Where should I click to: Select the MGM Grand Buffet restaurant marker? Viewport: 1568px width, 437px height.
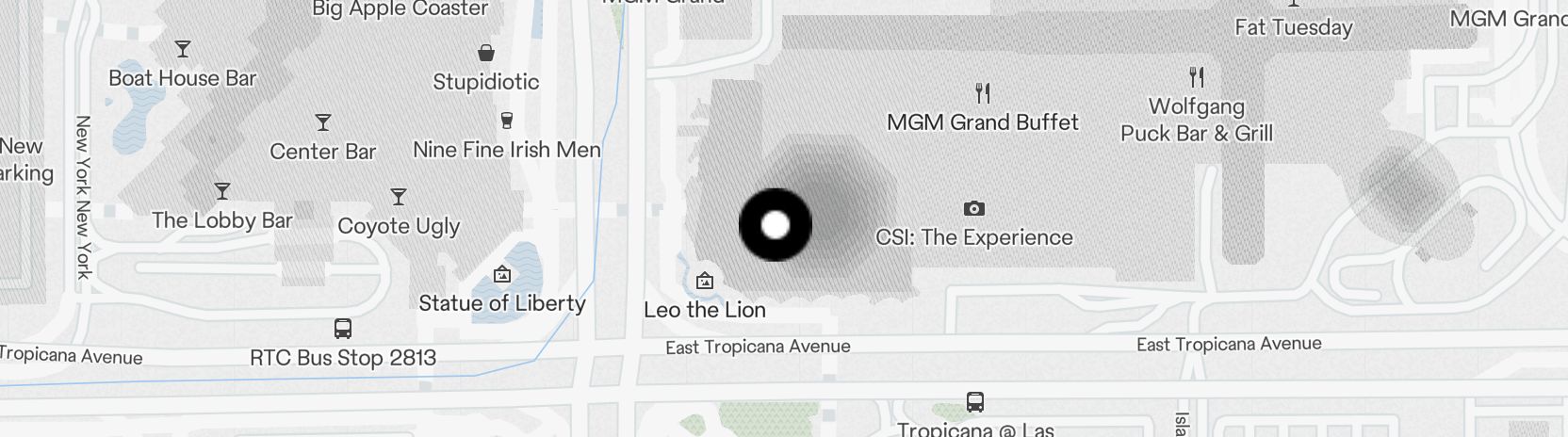click(x=983, y=93)
